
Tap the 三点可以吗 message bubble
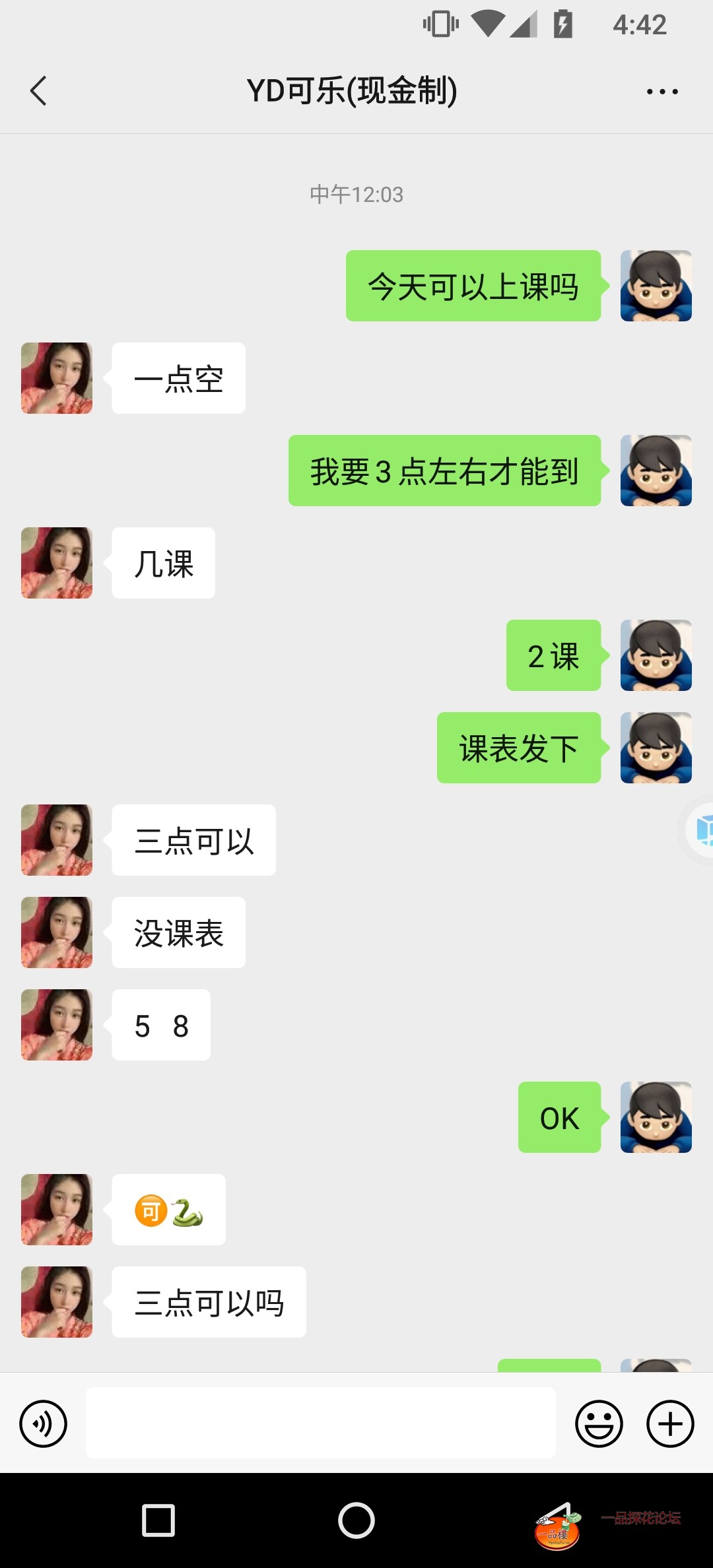tap(209, 1301)
